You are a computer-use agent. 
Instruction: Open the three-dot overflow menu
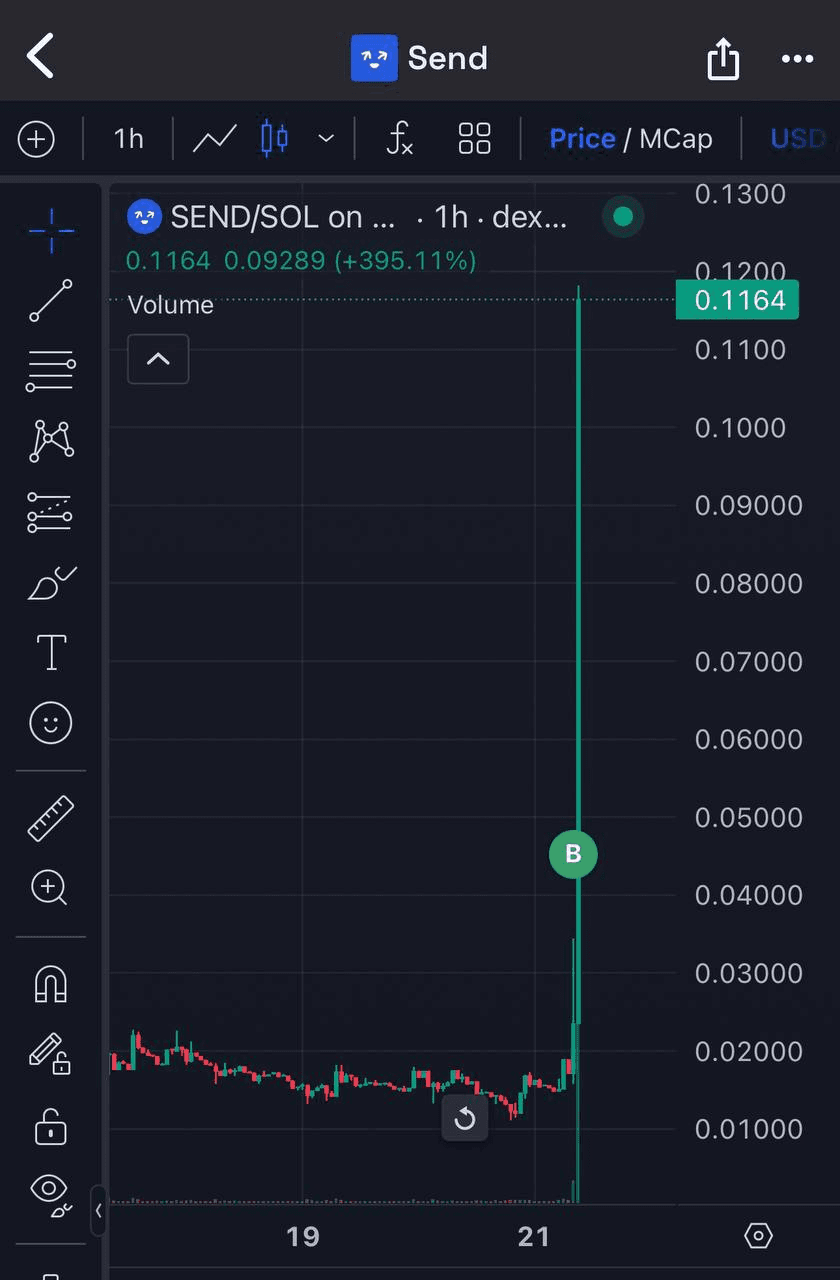797,59
